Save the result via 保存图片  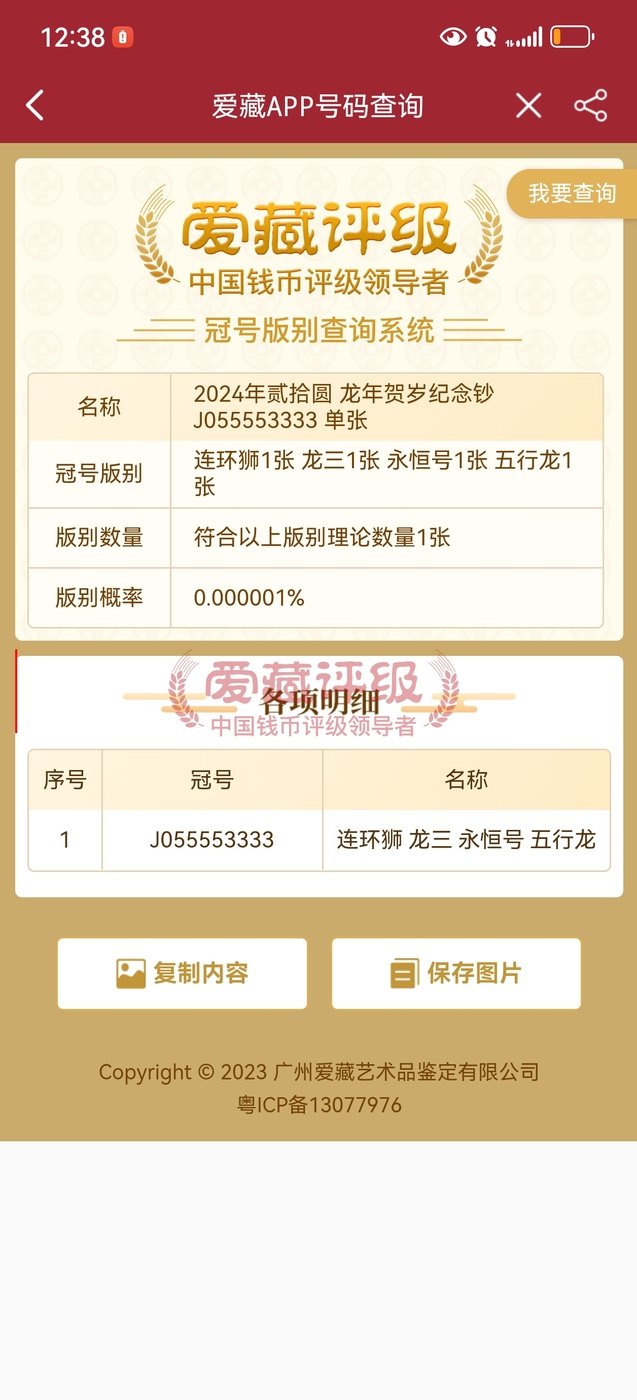pos(456,973)
